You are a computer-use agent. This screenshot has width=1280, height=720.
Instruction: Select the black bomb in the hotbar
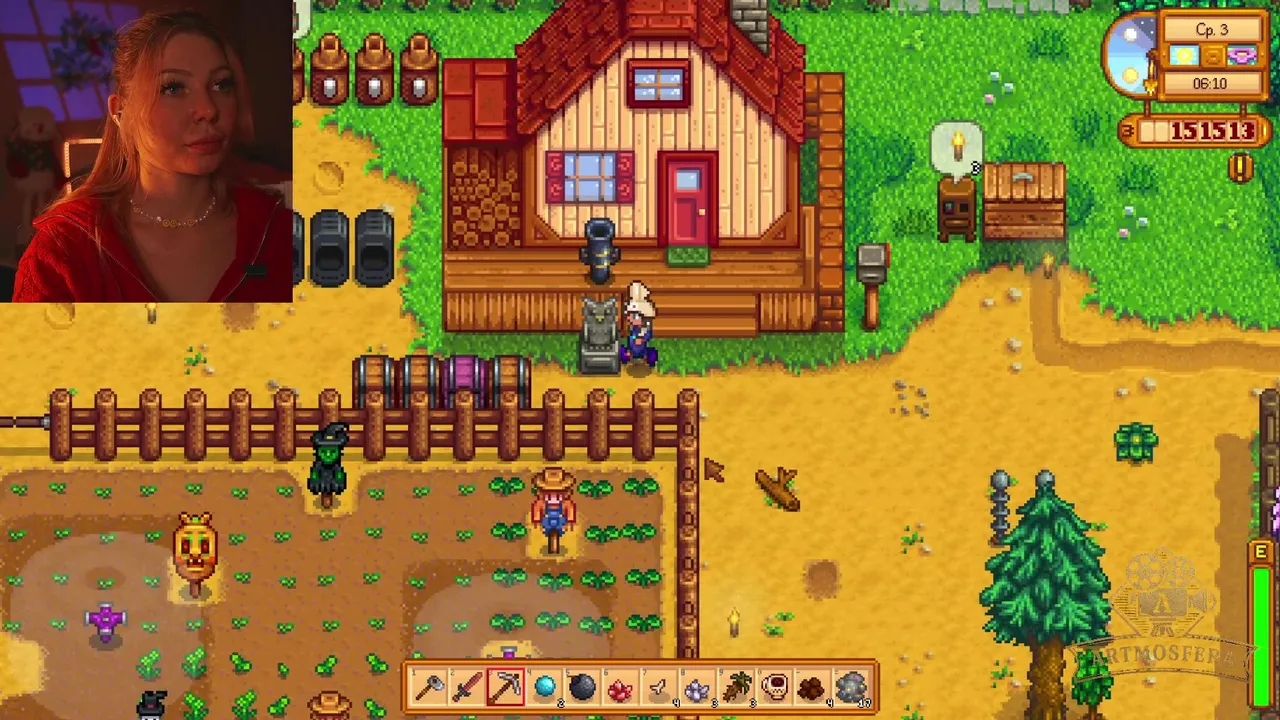582,688
